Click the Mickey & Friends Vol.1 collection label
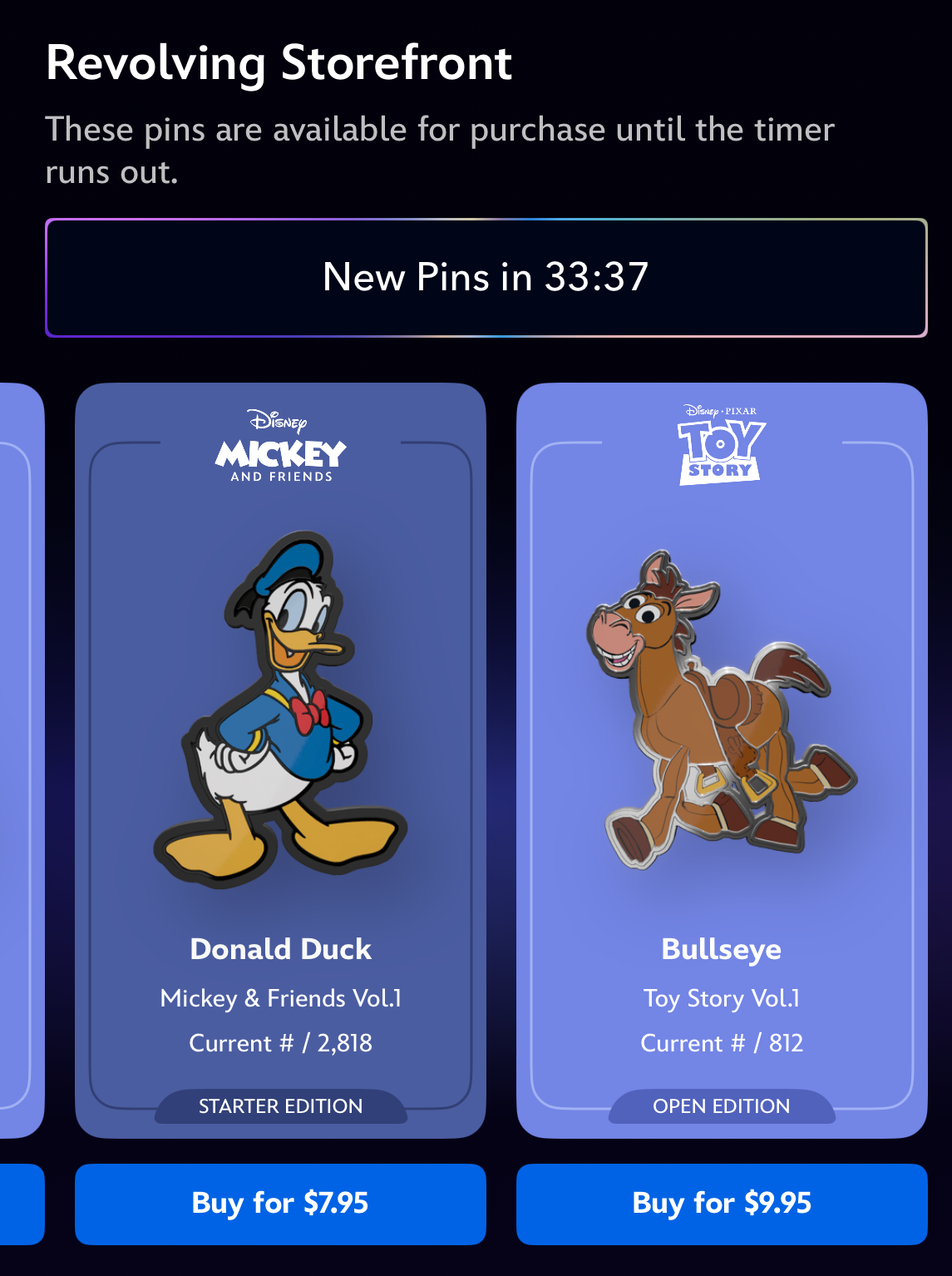The height and width of the screenshot is (1276, 952). (x=280, y=998)
